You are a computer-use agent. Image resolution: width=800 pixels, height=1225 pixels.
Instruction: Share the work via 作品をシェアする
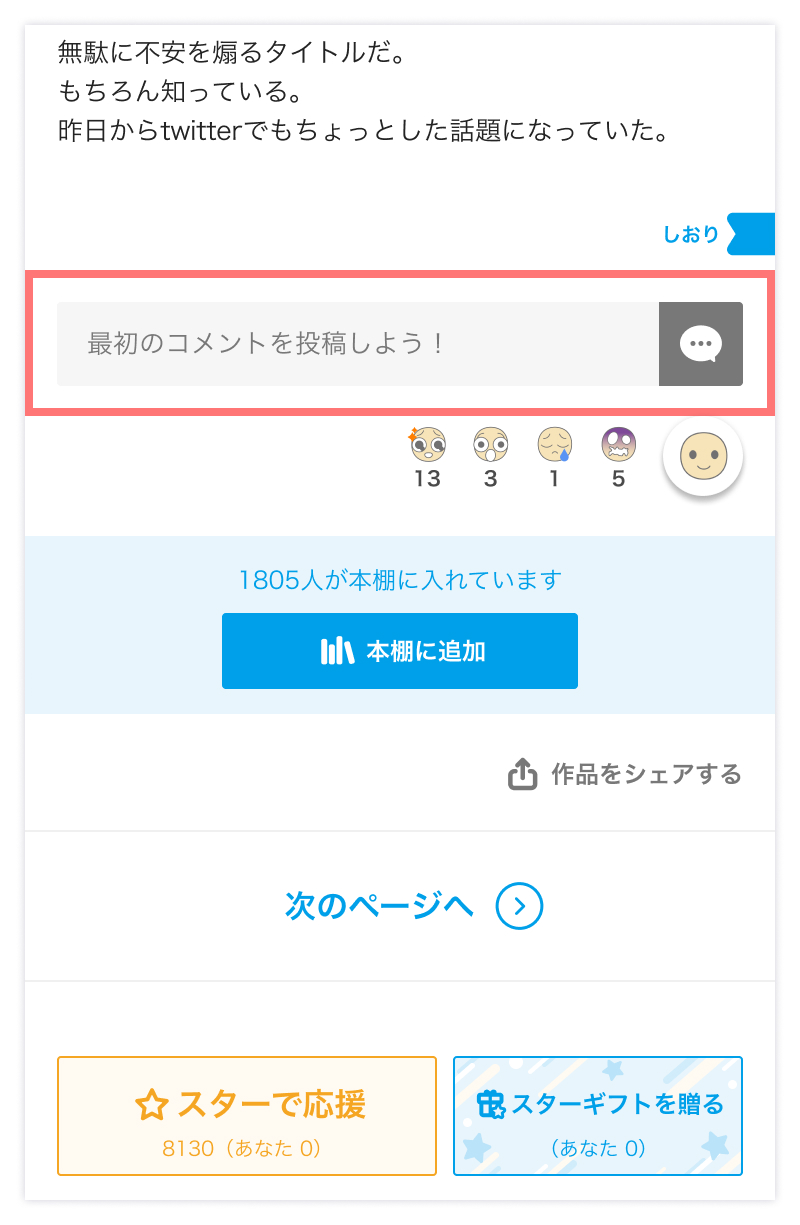click(x=625, y=774)
